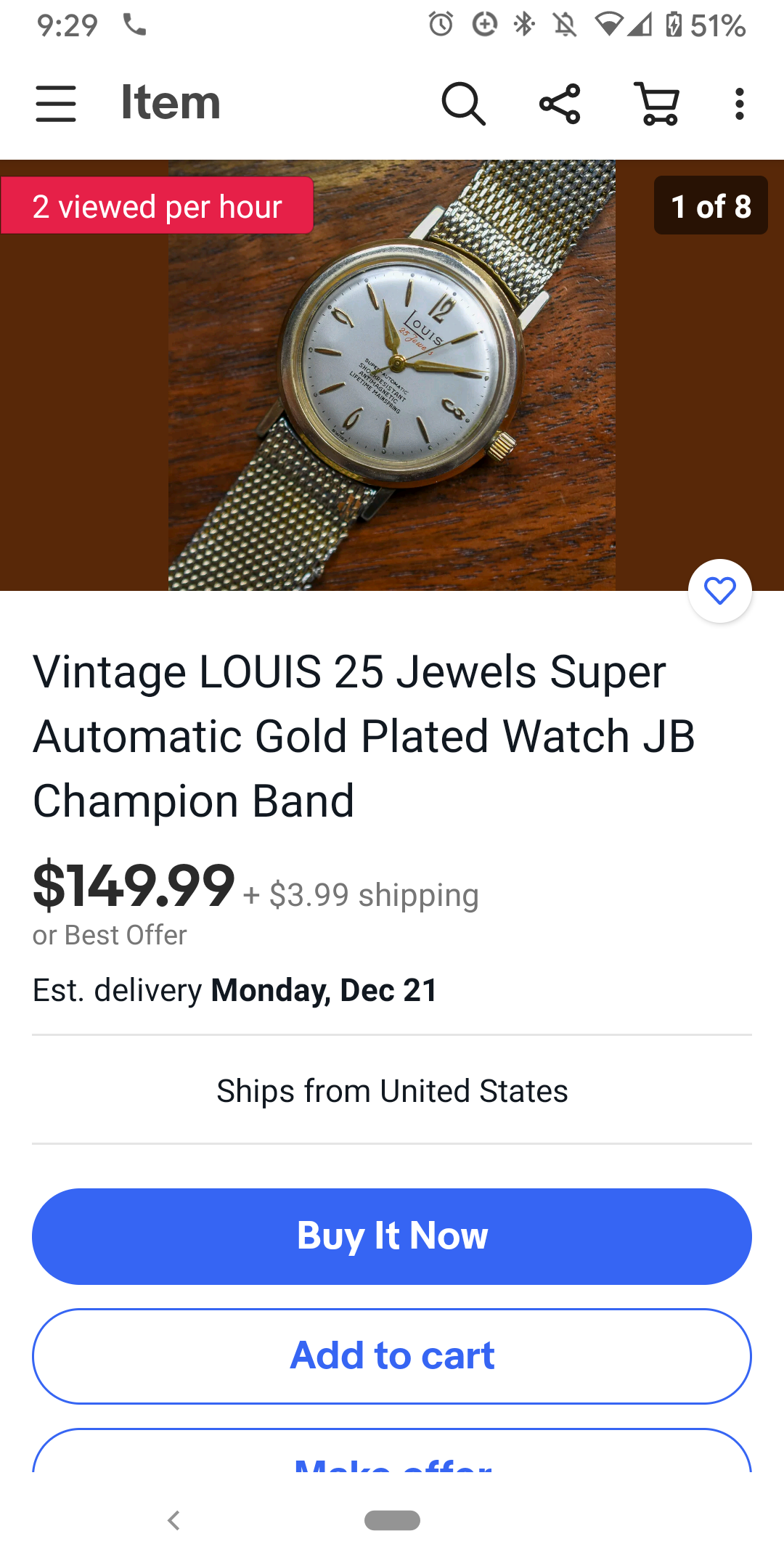Add the watch to cart
Image resolution: width=784 pixels, height=1568 pixels.
click(392, 1356)
